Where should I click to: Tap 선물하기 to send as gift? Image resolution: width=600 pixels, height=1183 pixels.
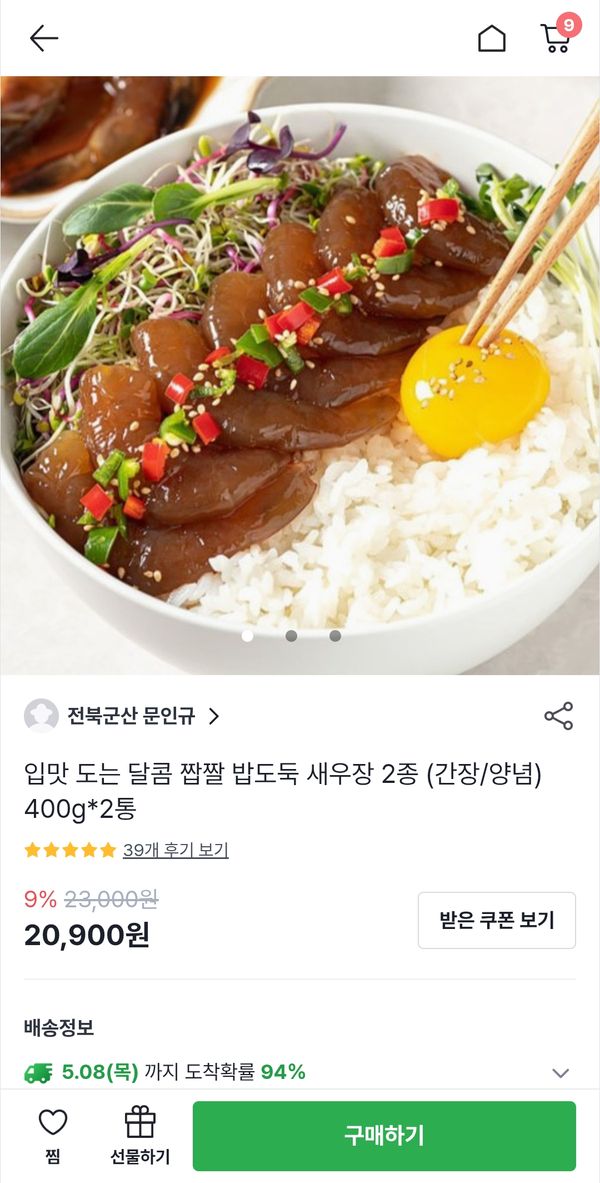point(140,1136)
